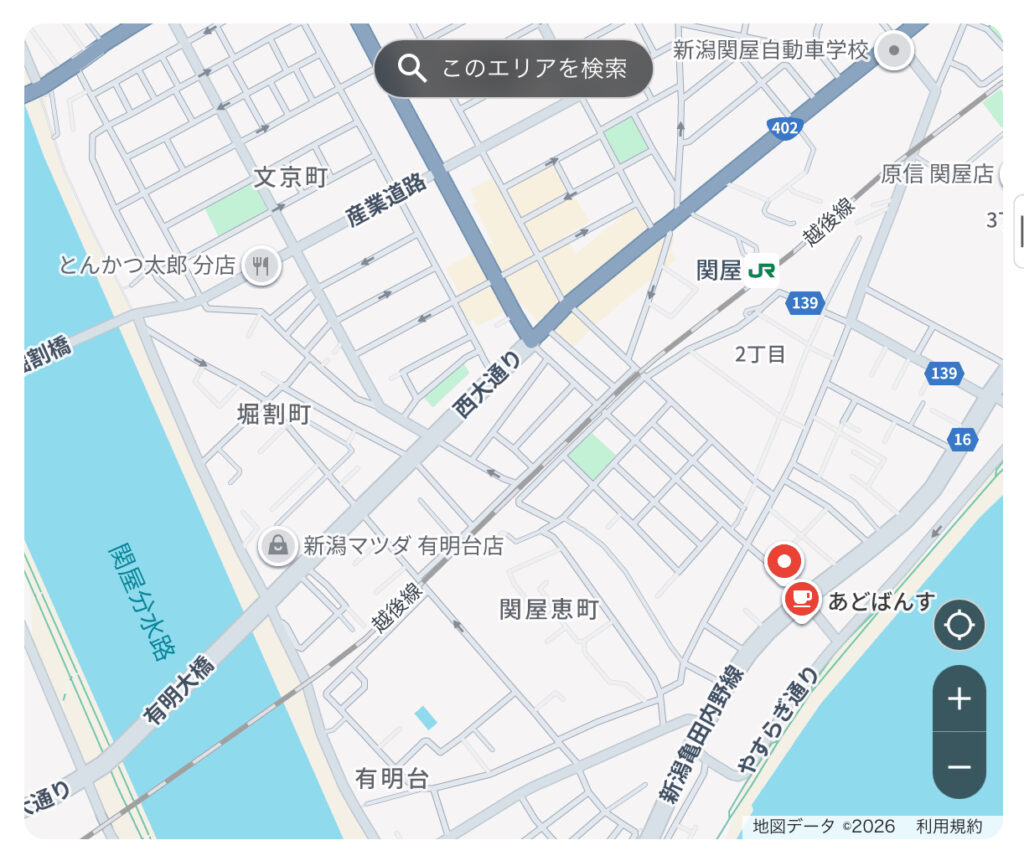Zoom out with the minus button

point(959,766)
